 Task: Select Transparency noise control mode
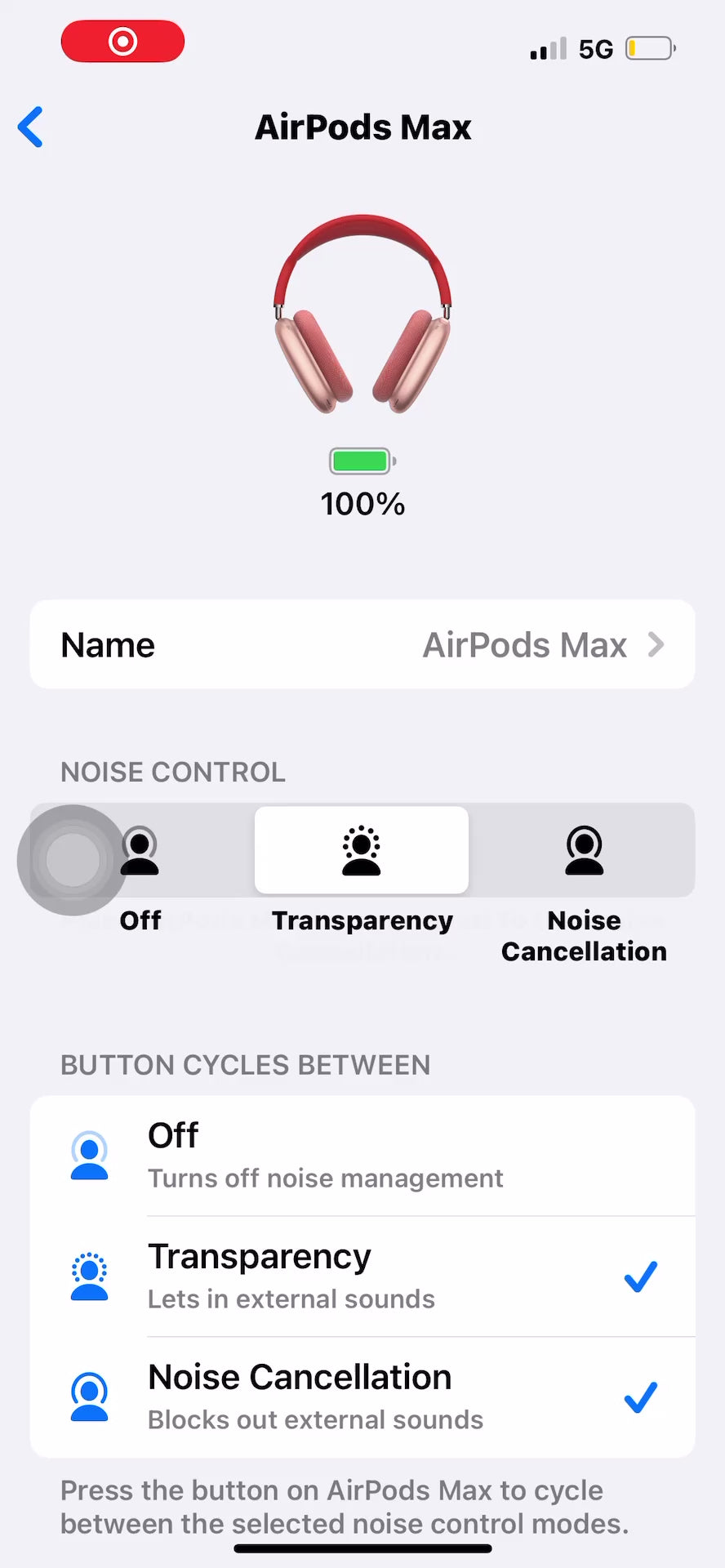[x=362, y=851]
